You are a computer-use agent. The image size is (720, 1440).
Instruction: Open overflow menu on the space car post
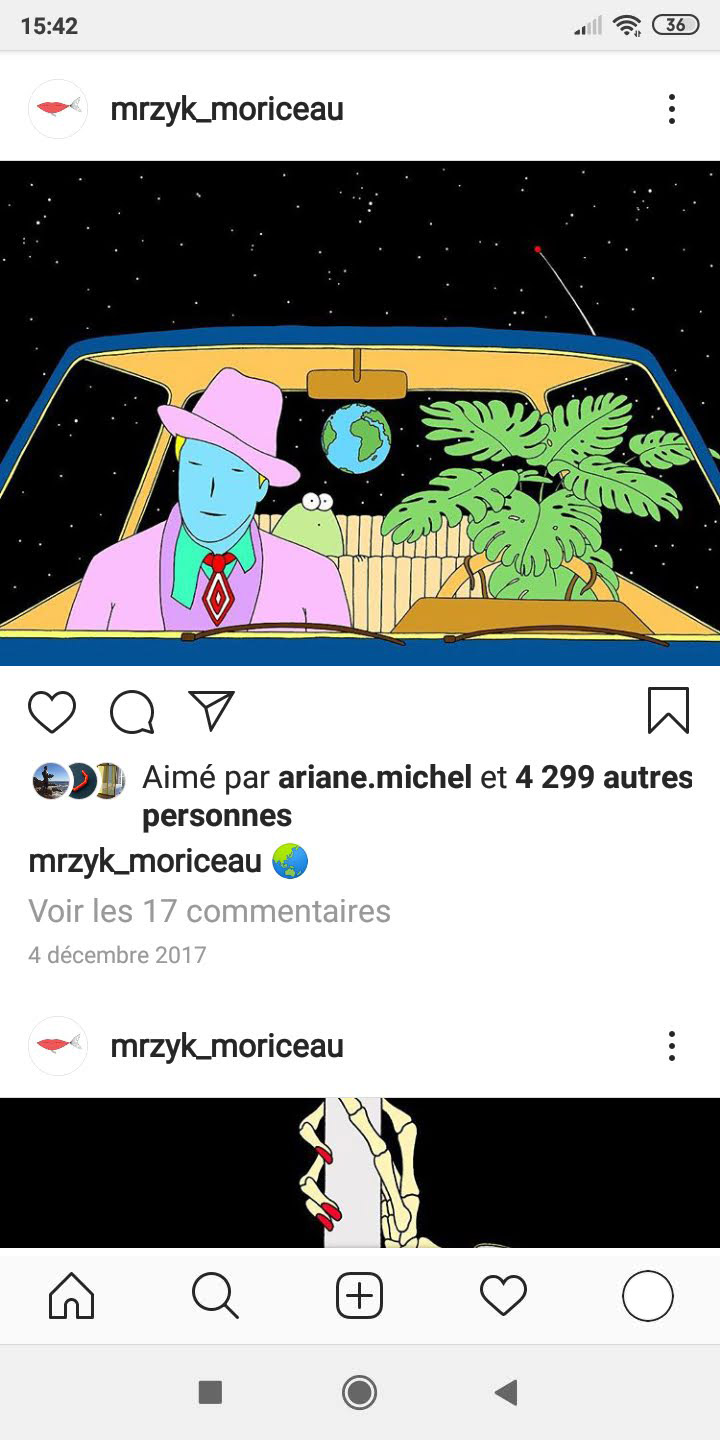[x=672, y=109]
